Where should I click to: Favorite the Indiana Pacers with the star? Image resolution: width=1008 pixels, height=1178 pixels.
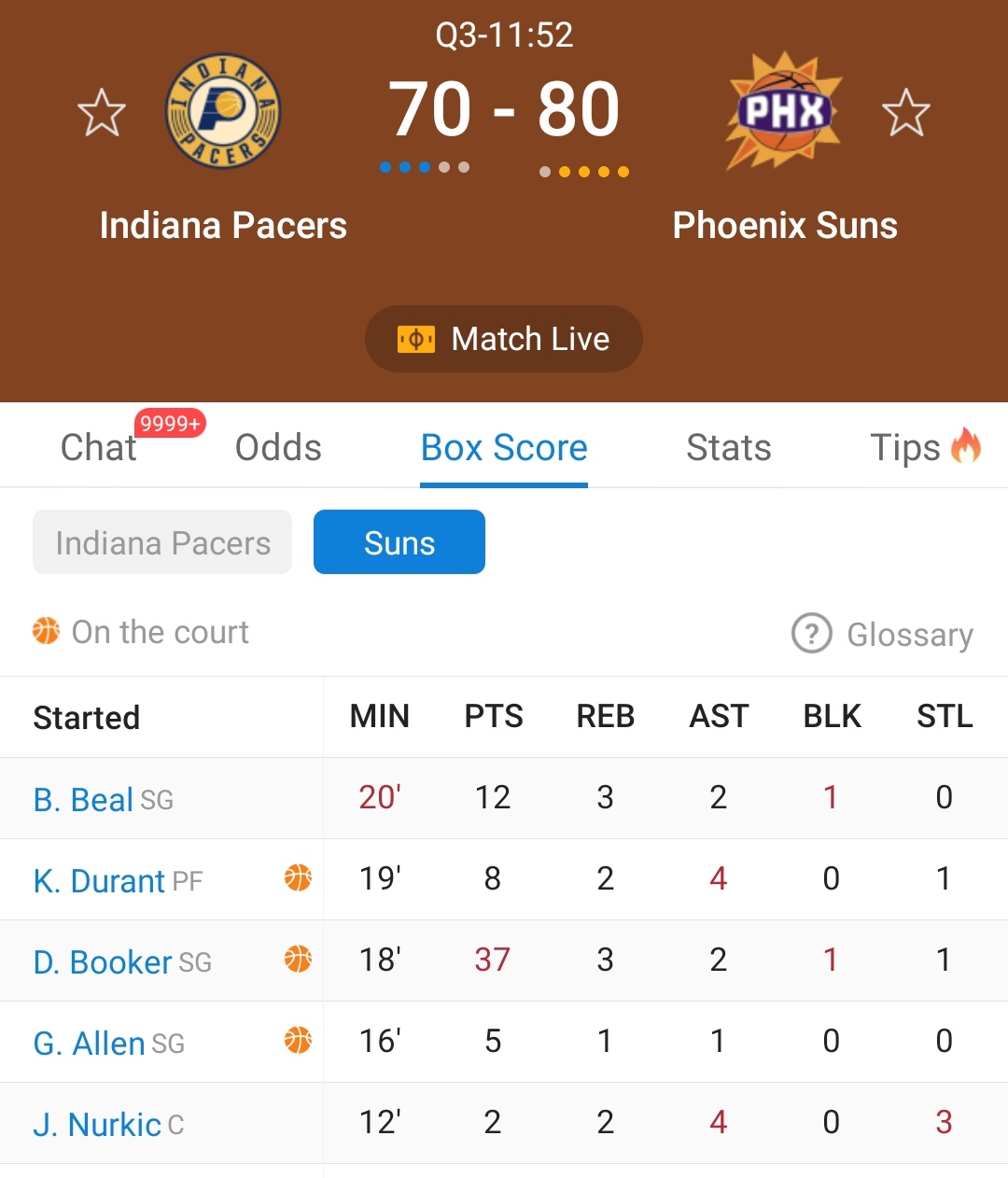(x=101, y=113)
